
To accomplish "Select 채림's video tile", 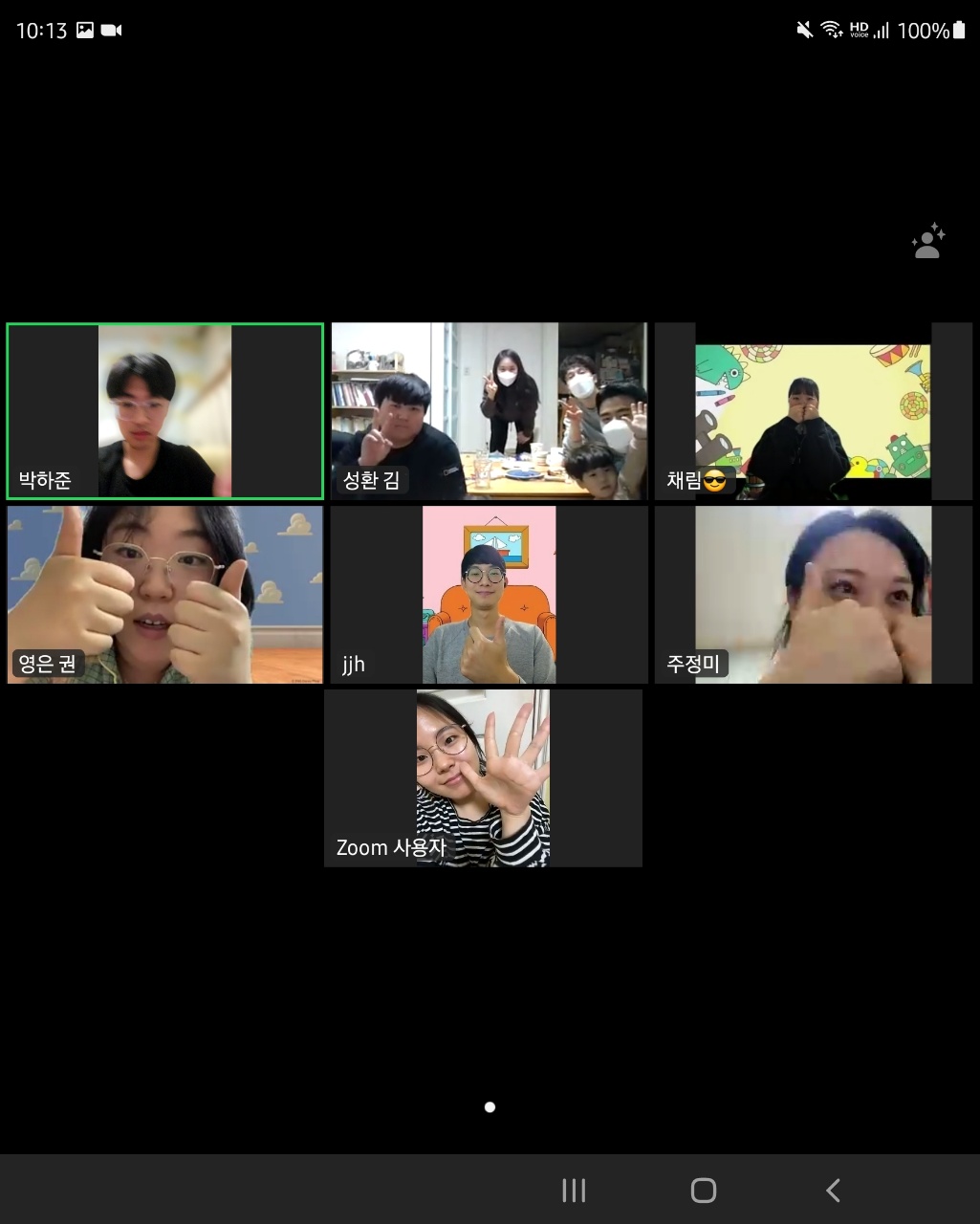I will 813,411.
